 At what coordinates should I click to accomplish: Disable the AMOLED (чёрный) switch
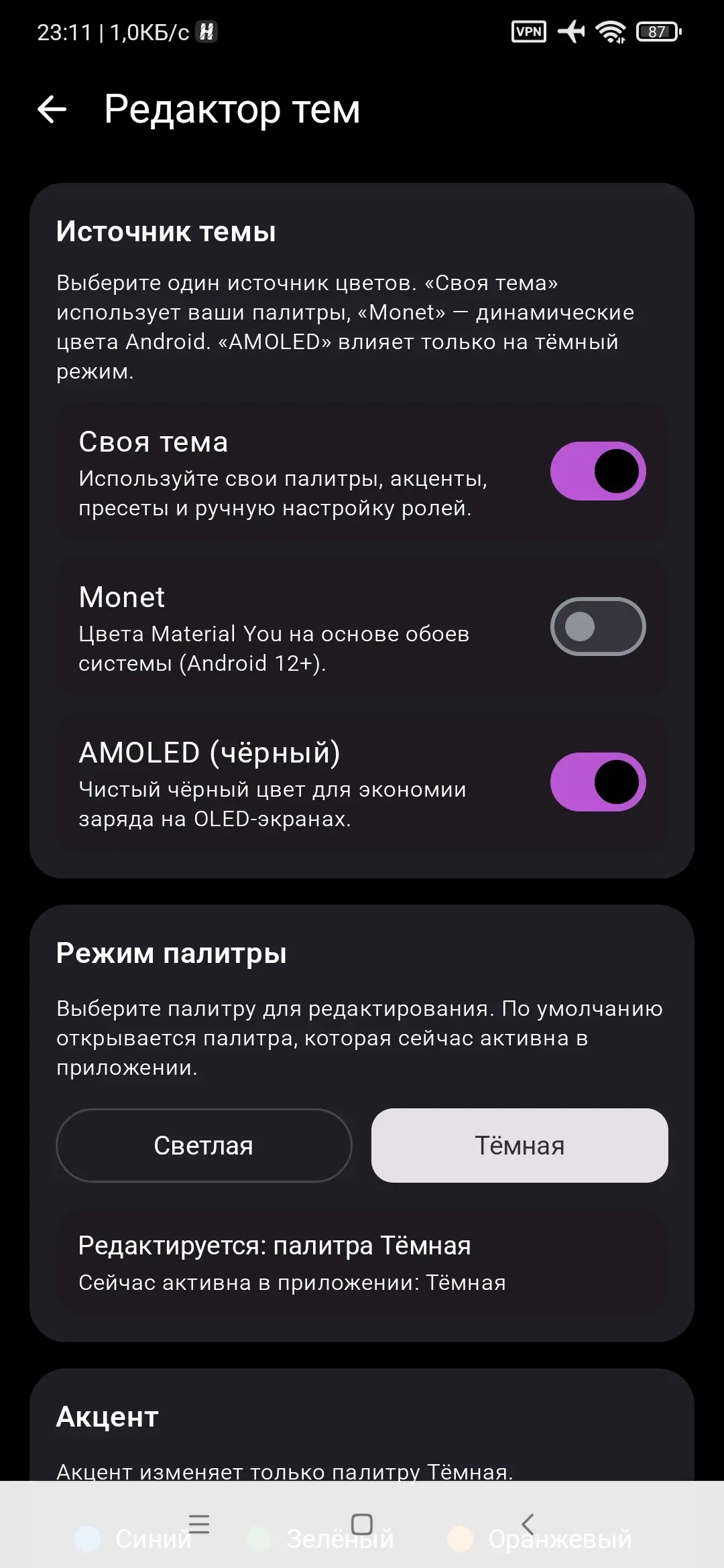click(x=598, y=782)
